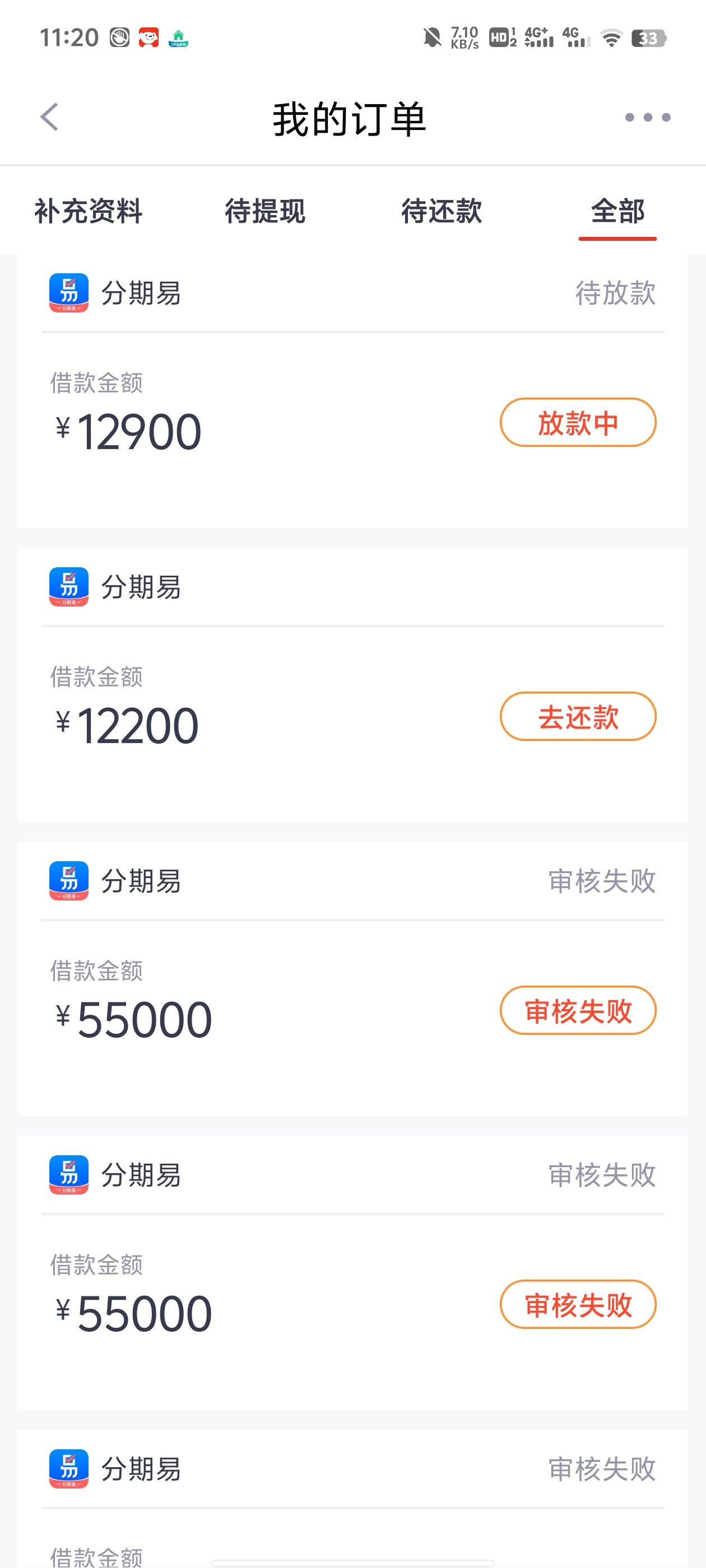
Task: Open the three-dot overflow menu
Action: coord(648,118)
